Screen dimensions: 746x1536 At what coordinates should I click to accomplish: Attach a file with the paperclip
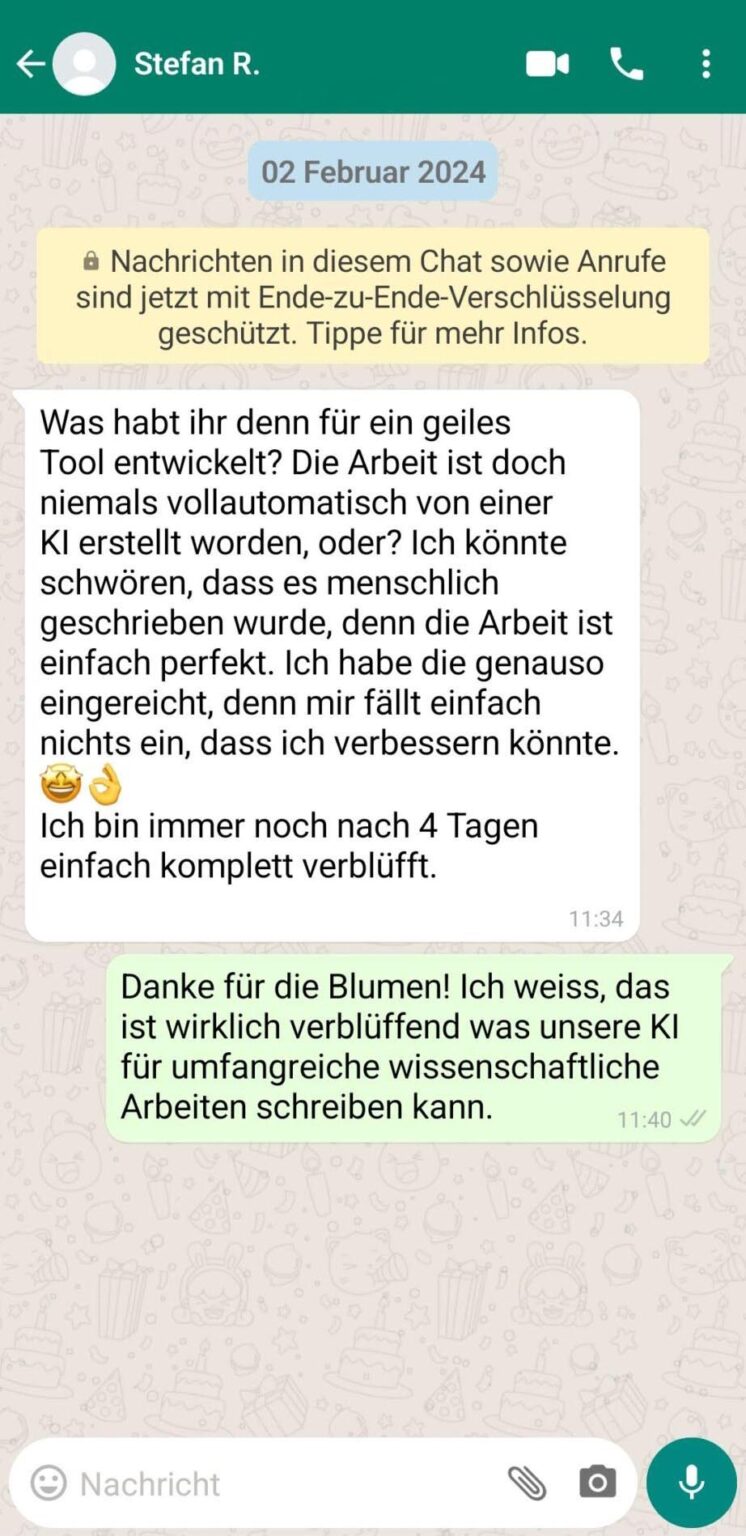(527, 1482)
